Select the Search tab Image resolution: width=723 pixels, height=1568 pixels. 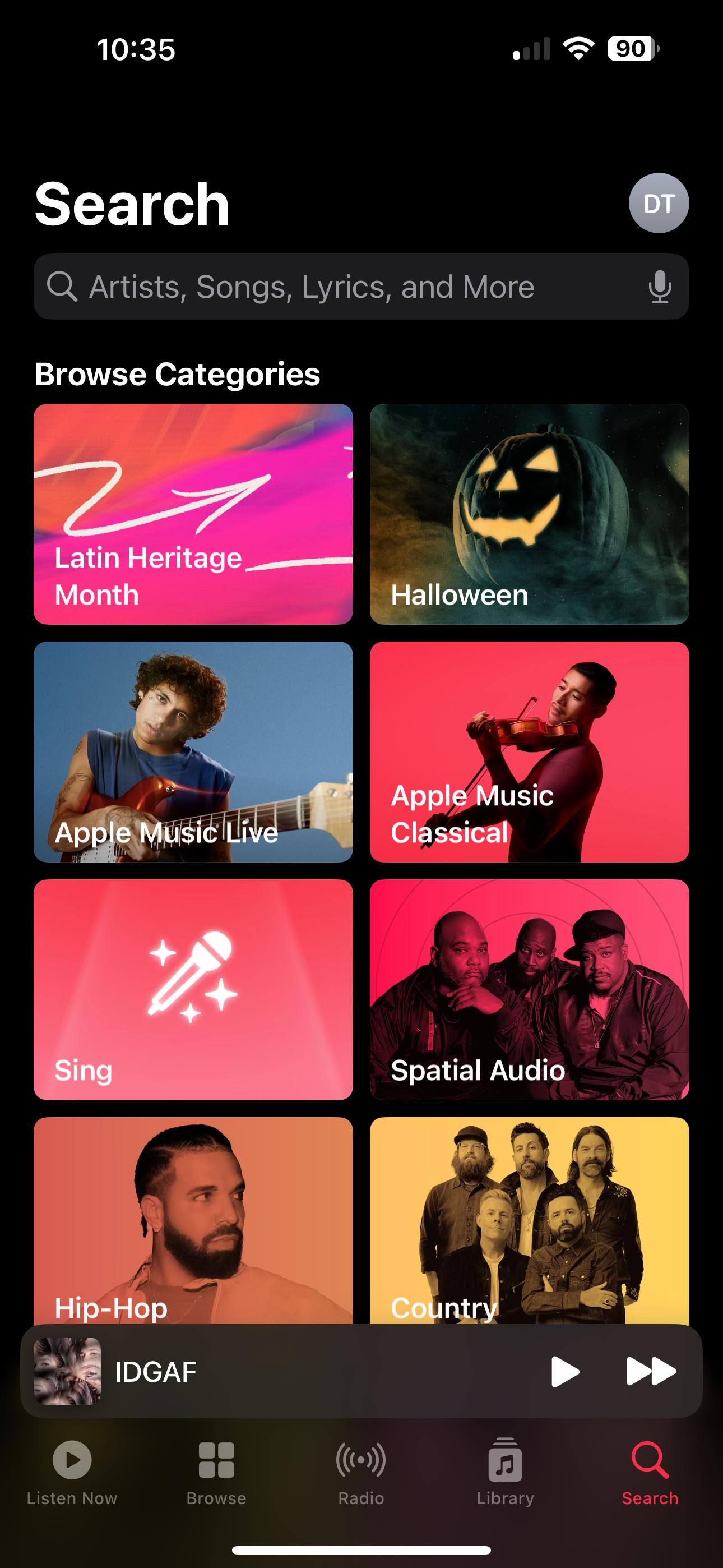pyautogui.click(x=650, y=1470)
